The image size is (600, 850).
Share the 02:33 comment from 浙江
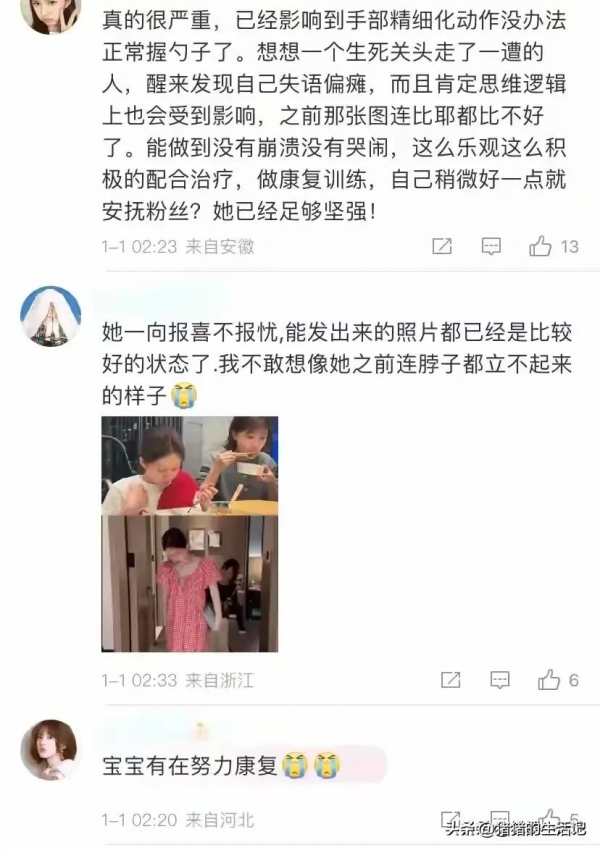tap(450, 680)
